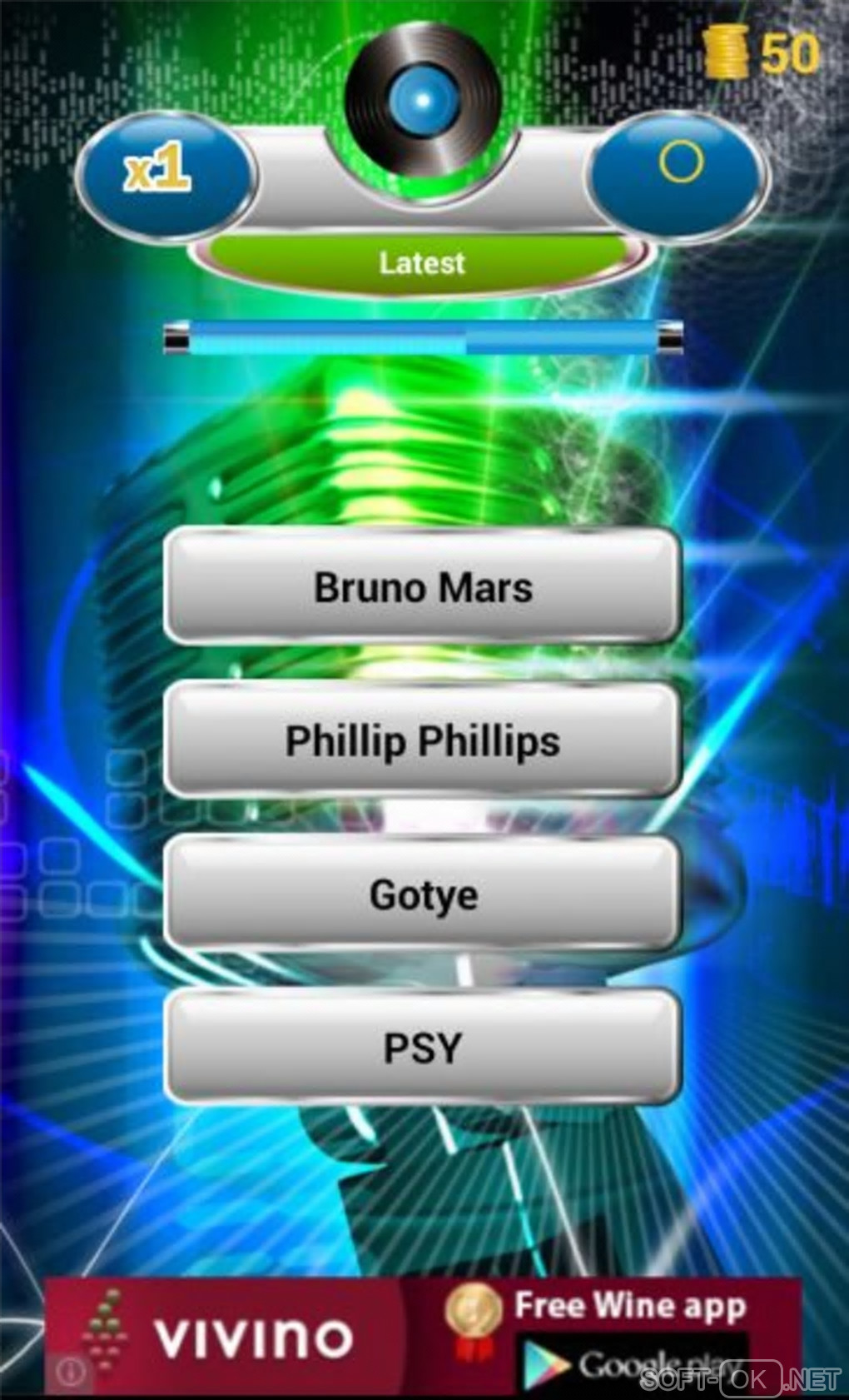Choose Phillip Phillips as the answer
Image resolution: width=849 pixels, height=1400 pixels.
tap(423, 740)
